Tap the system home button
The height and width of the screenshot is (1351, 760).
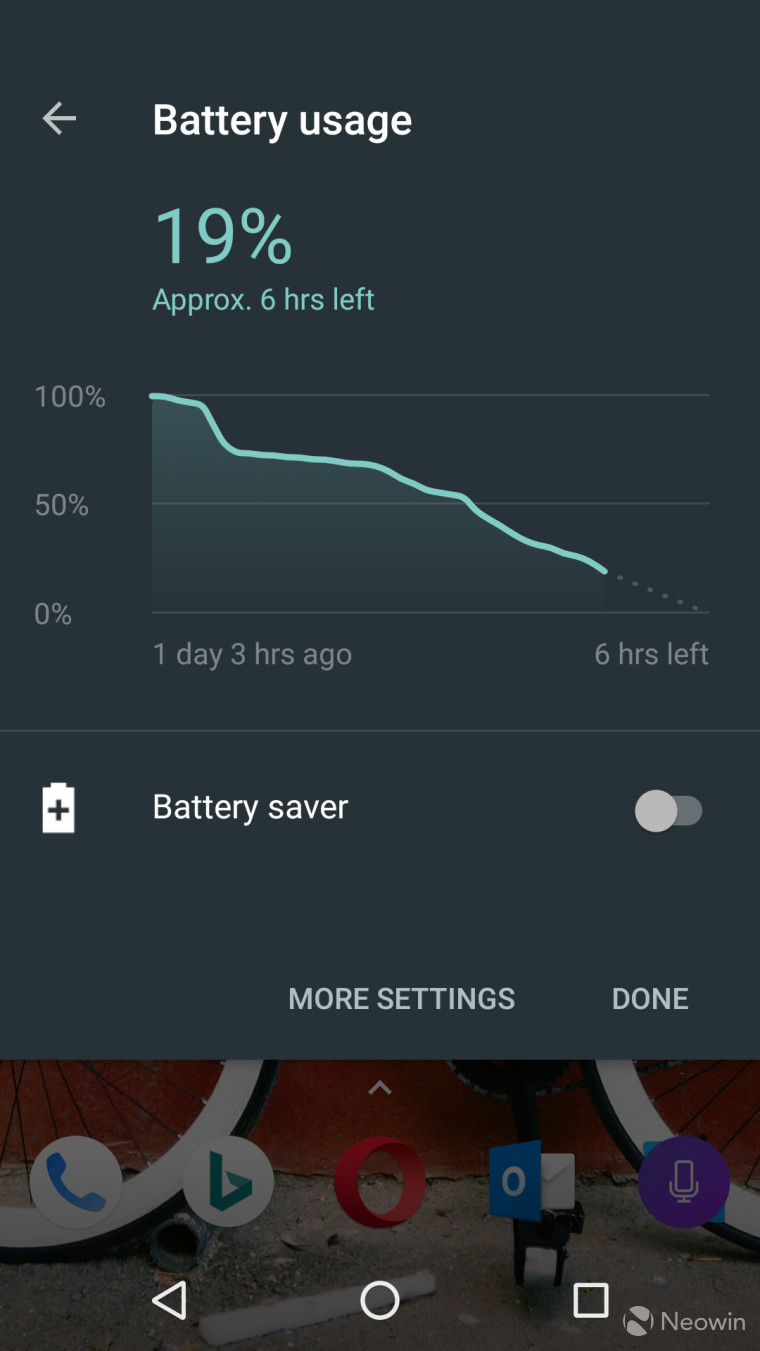380,1300
